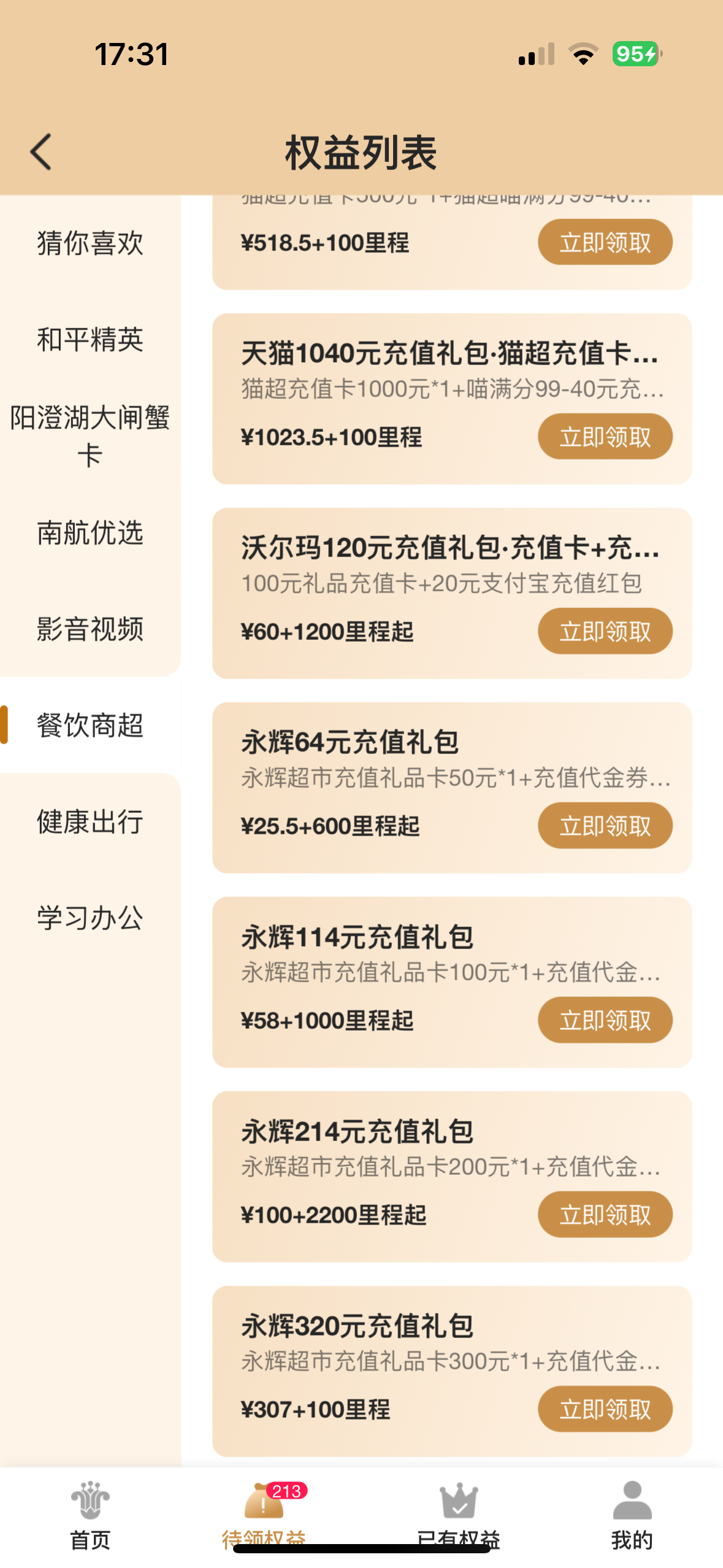Switch to the 和平精英 category
This screenshot has height=1568, width=723.
coord(90,339)
